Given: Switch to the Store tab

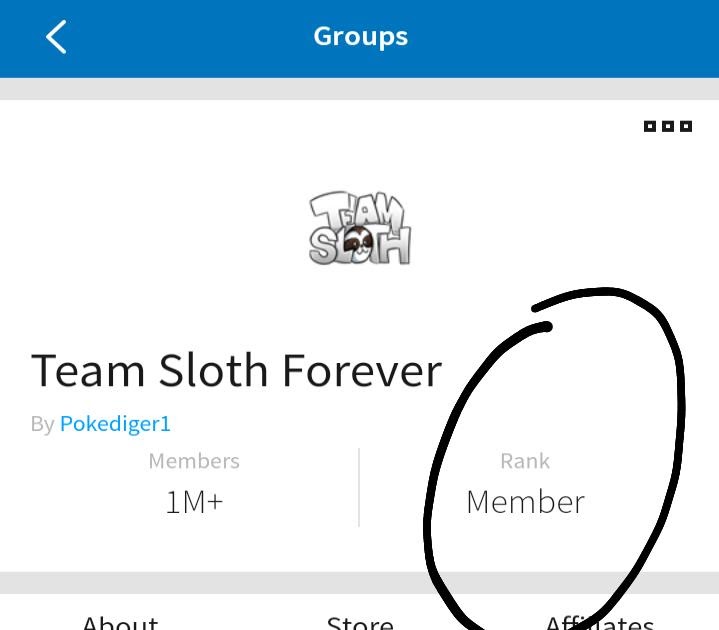Looking at the screenshot, I should [x=360, y=620].
